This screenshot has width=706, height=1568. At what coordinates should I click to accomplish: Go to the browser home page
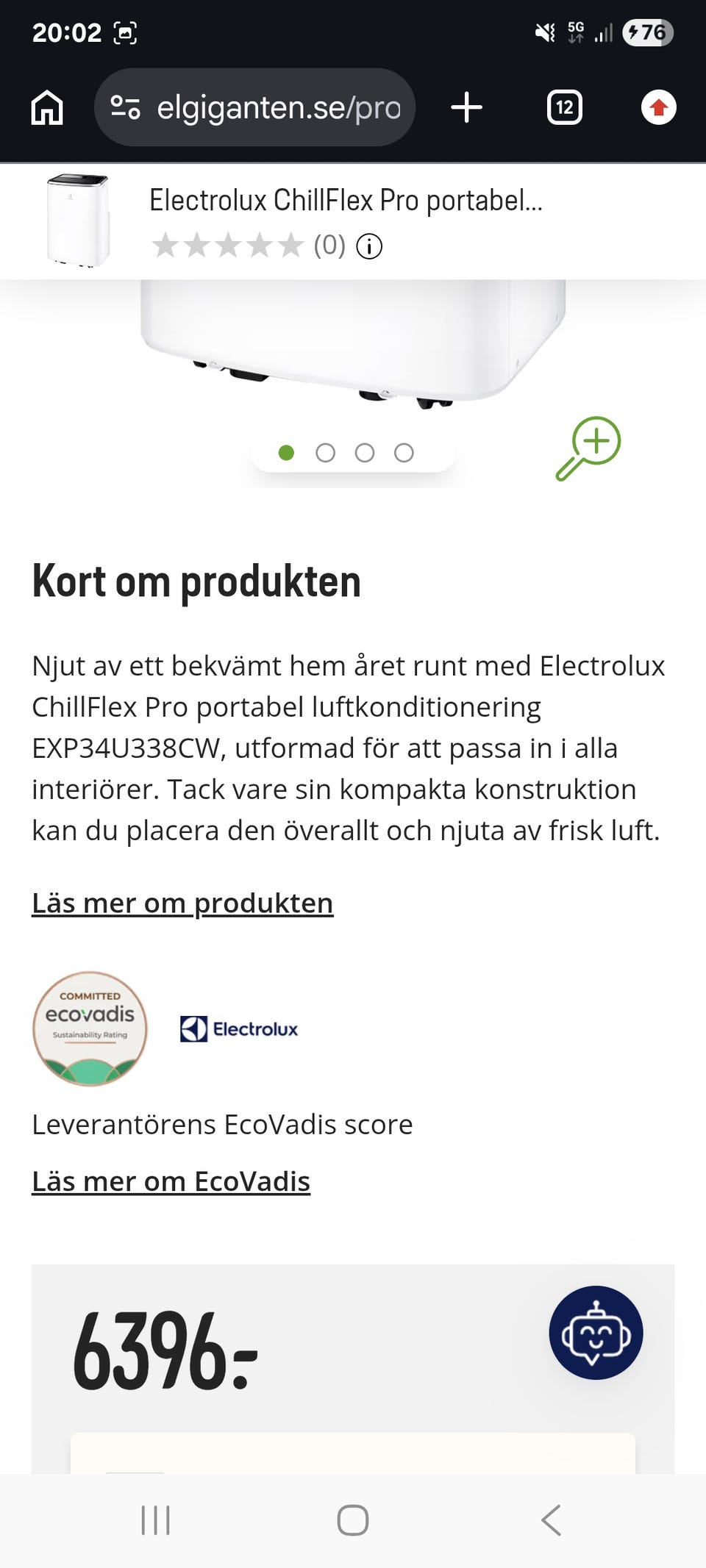click(x=47, y=107)
